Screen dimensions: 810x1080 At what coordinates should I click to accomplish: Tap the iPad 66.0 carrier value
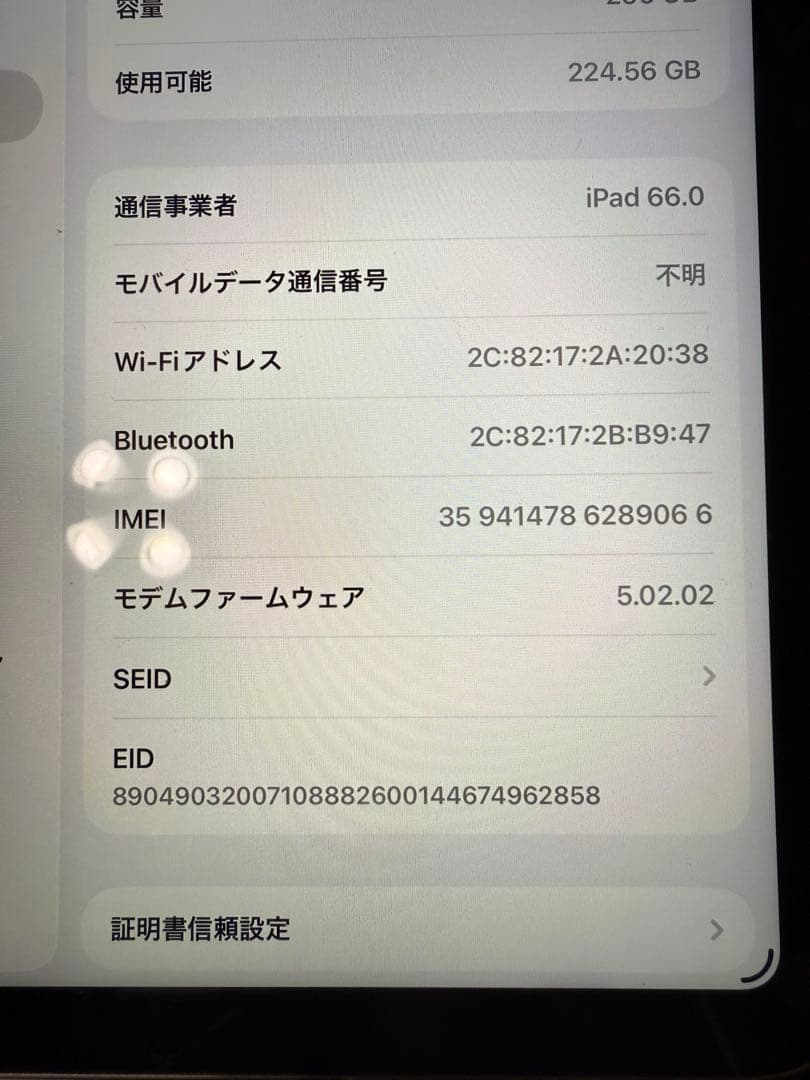642,197
